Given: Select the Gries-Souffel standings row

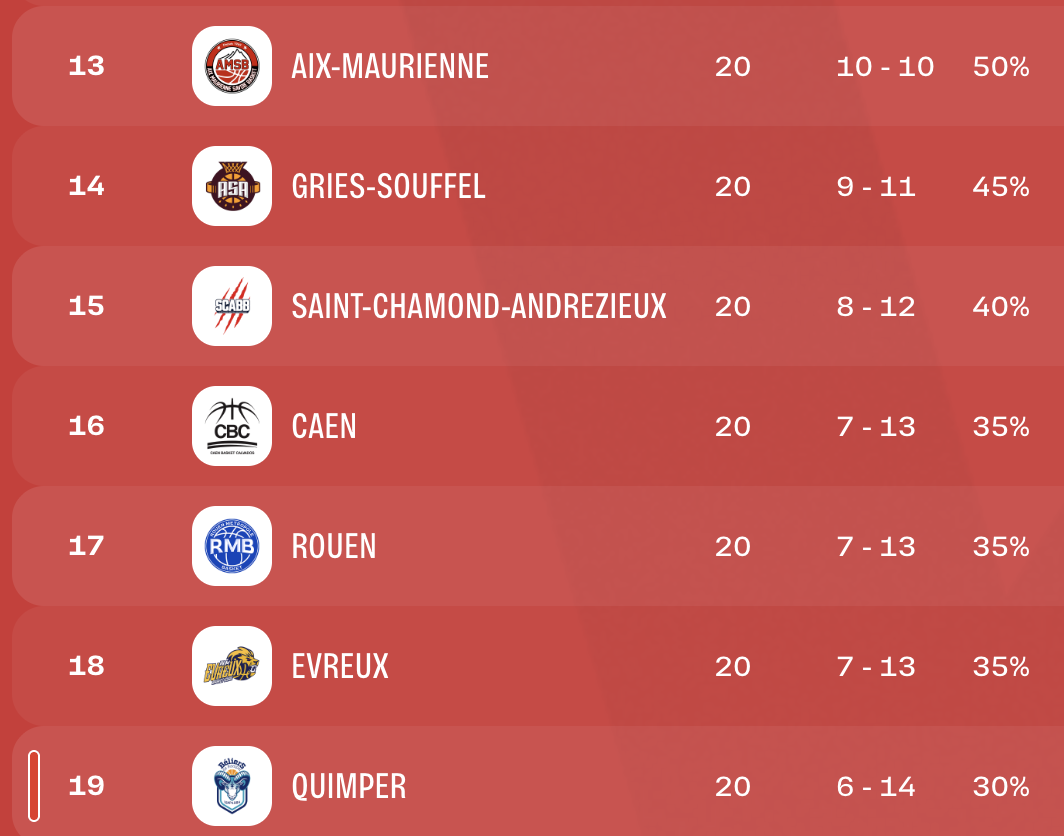Looking at the screenshot, I should pyautogui.click(x=388, y=186).
